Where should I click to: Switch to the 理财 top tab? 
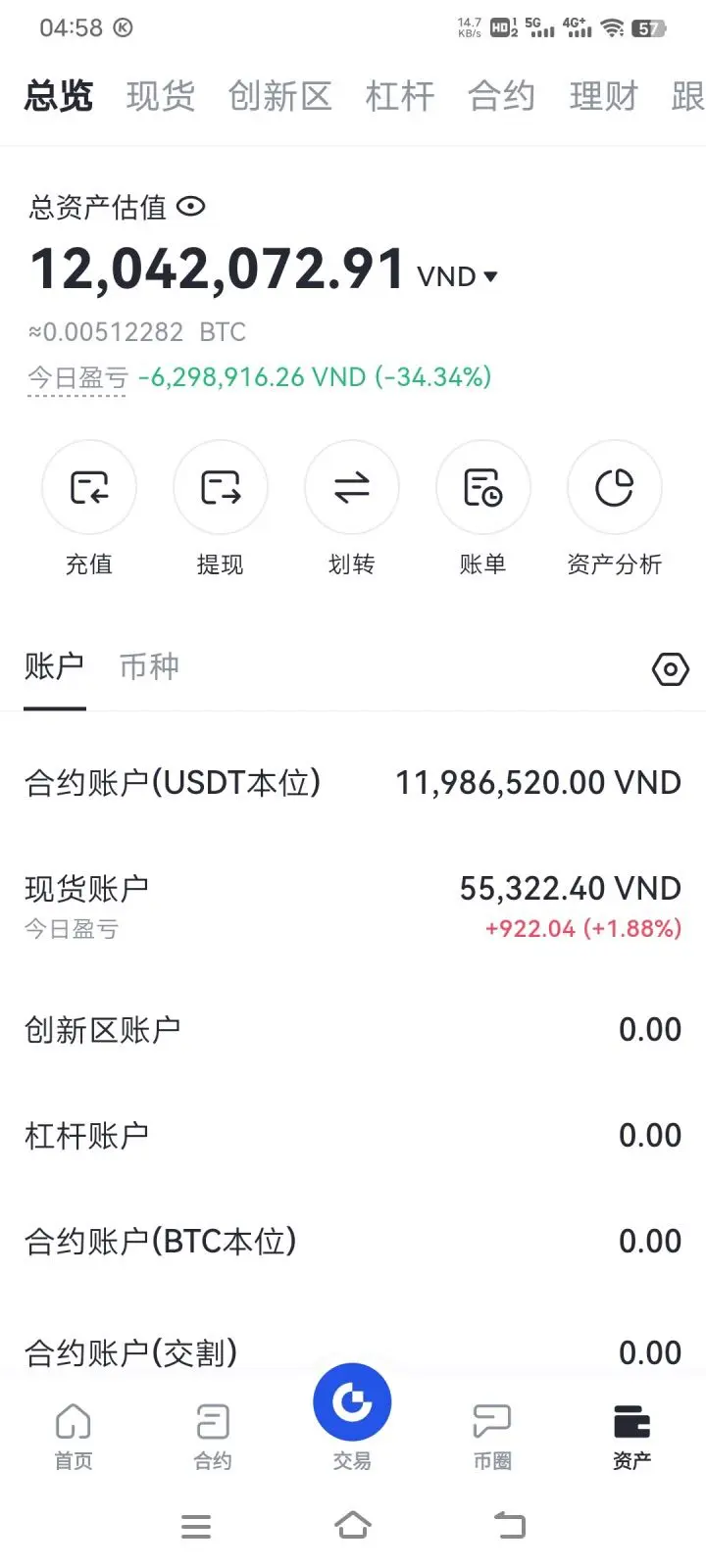(x=603, y=96)
